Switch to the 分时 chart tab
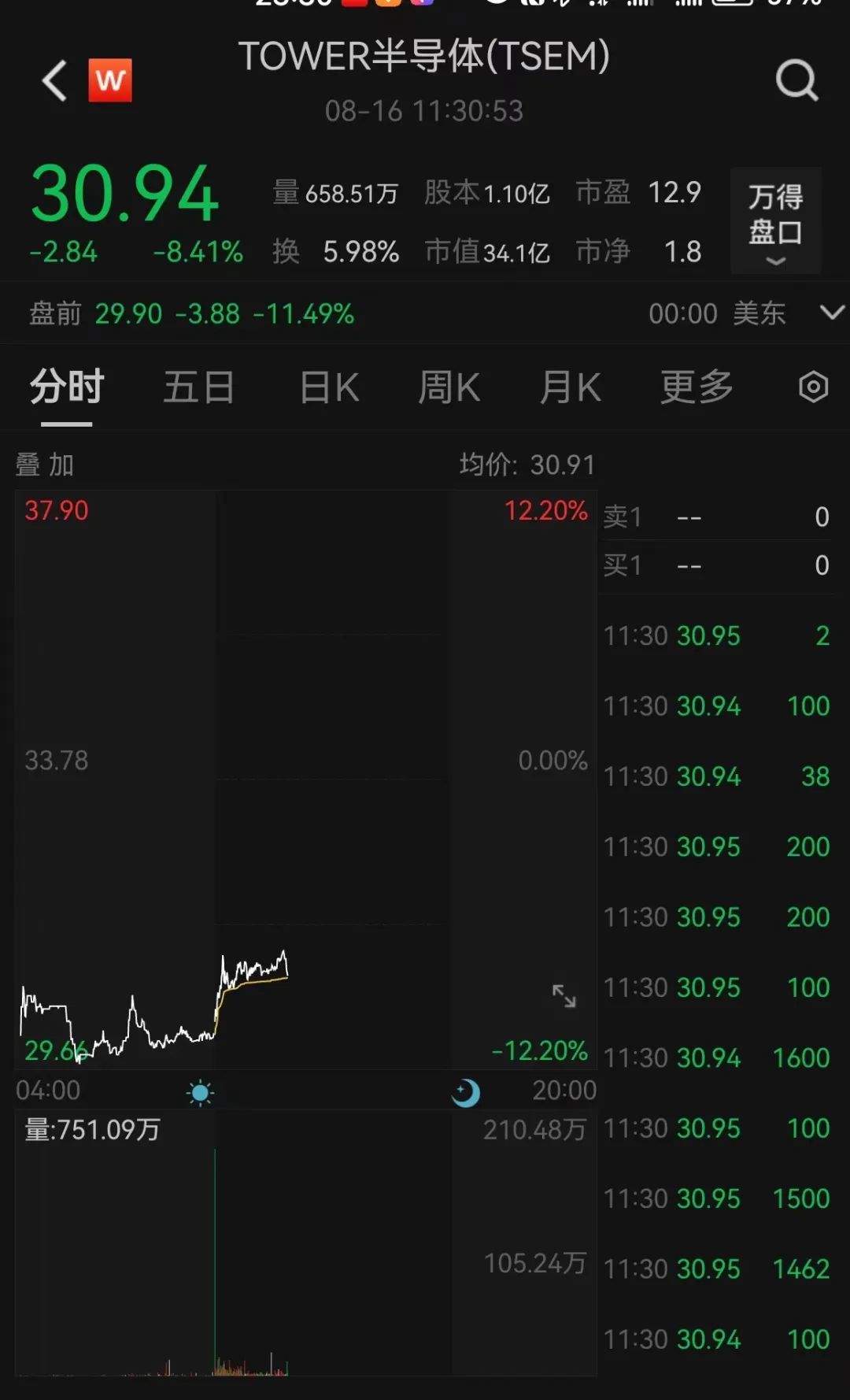Screen dimensions: 850x1400 click(x=67, y=388)
